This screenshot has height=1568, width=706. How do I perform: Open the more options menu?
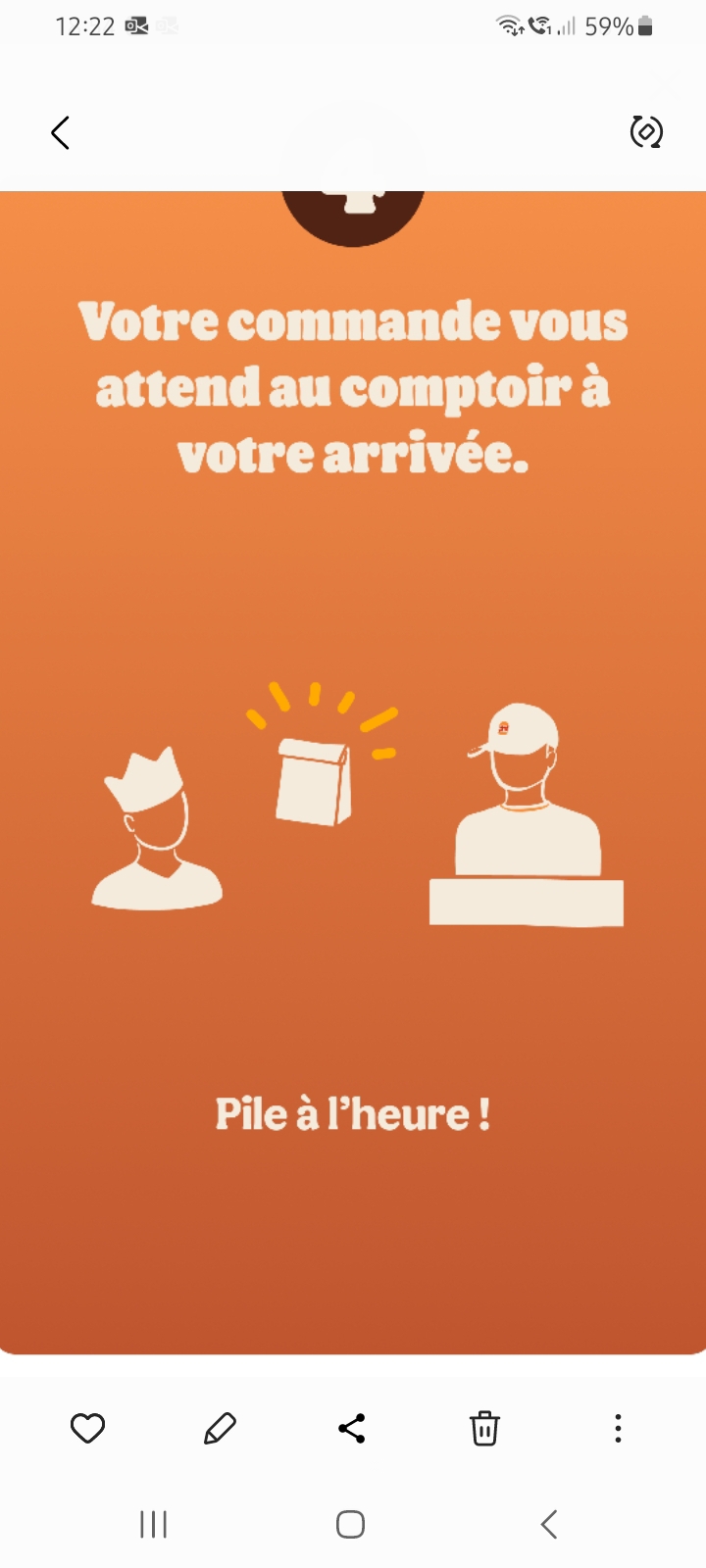click(x=618, y=1429)
